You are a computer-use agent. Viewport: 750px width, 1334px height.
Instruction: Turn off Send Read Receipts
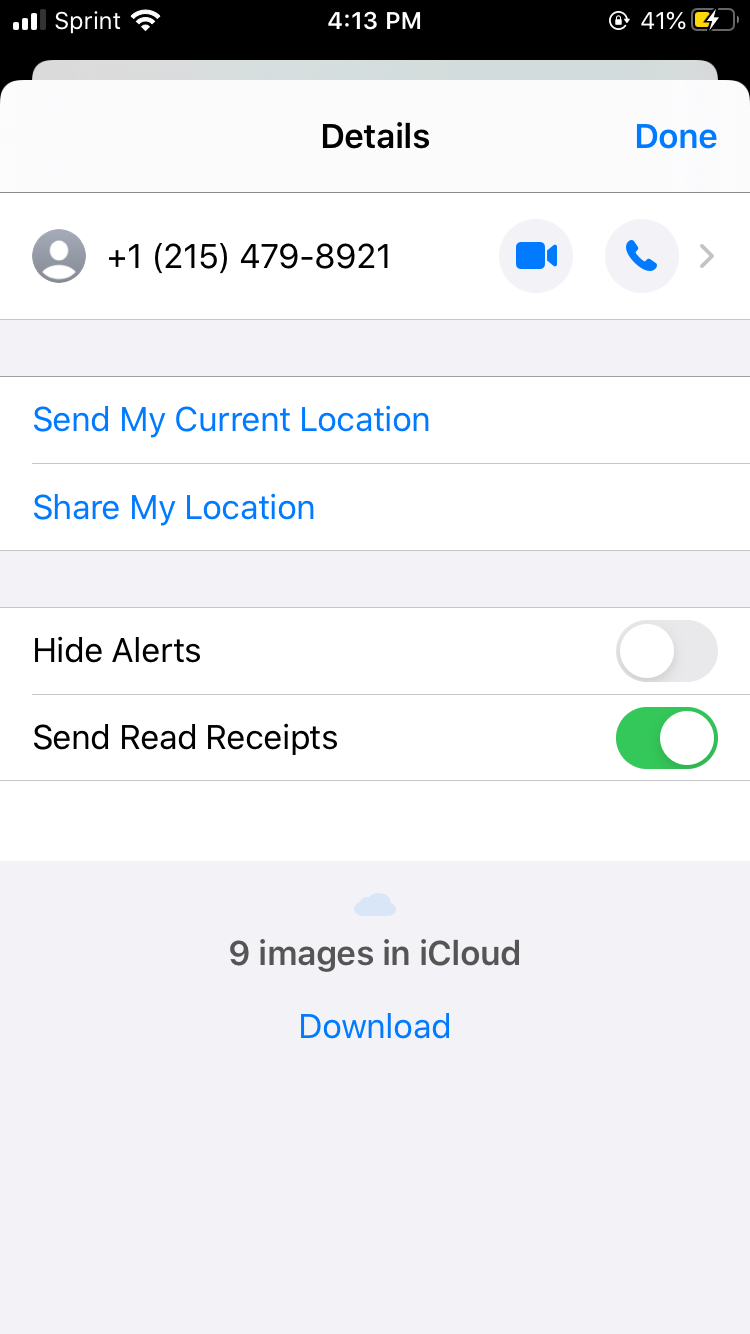[667, 738]
